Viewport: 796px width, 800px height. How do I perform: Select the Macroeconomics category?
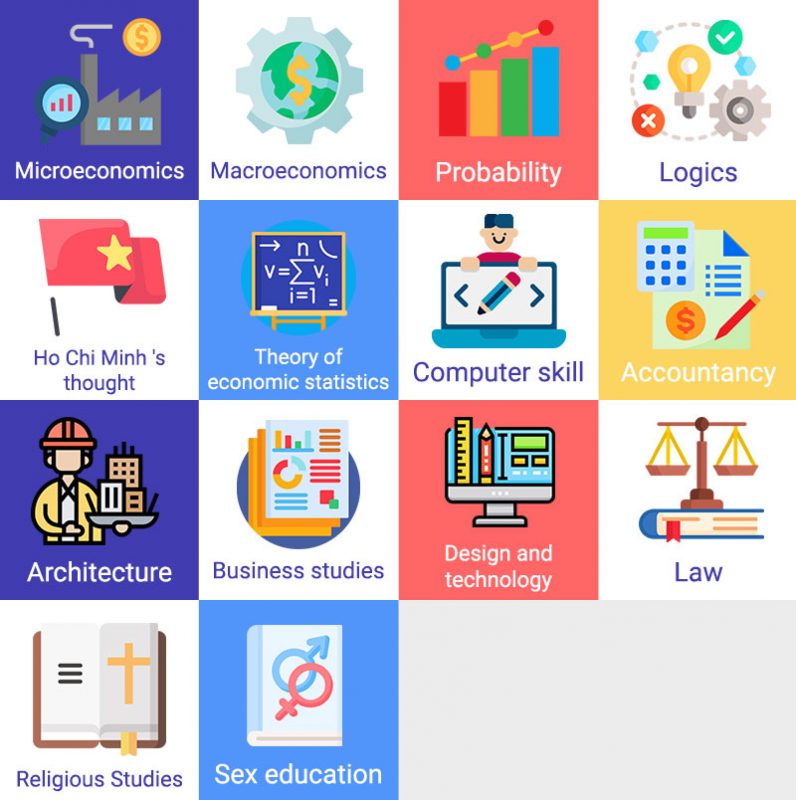pyautogui.click(x=298, y=100)
